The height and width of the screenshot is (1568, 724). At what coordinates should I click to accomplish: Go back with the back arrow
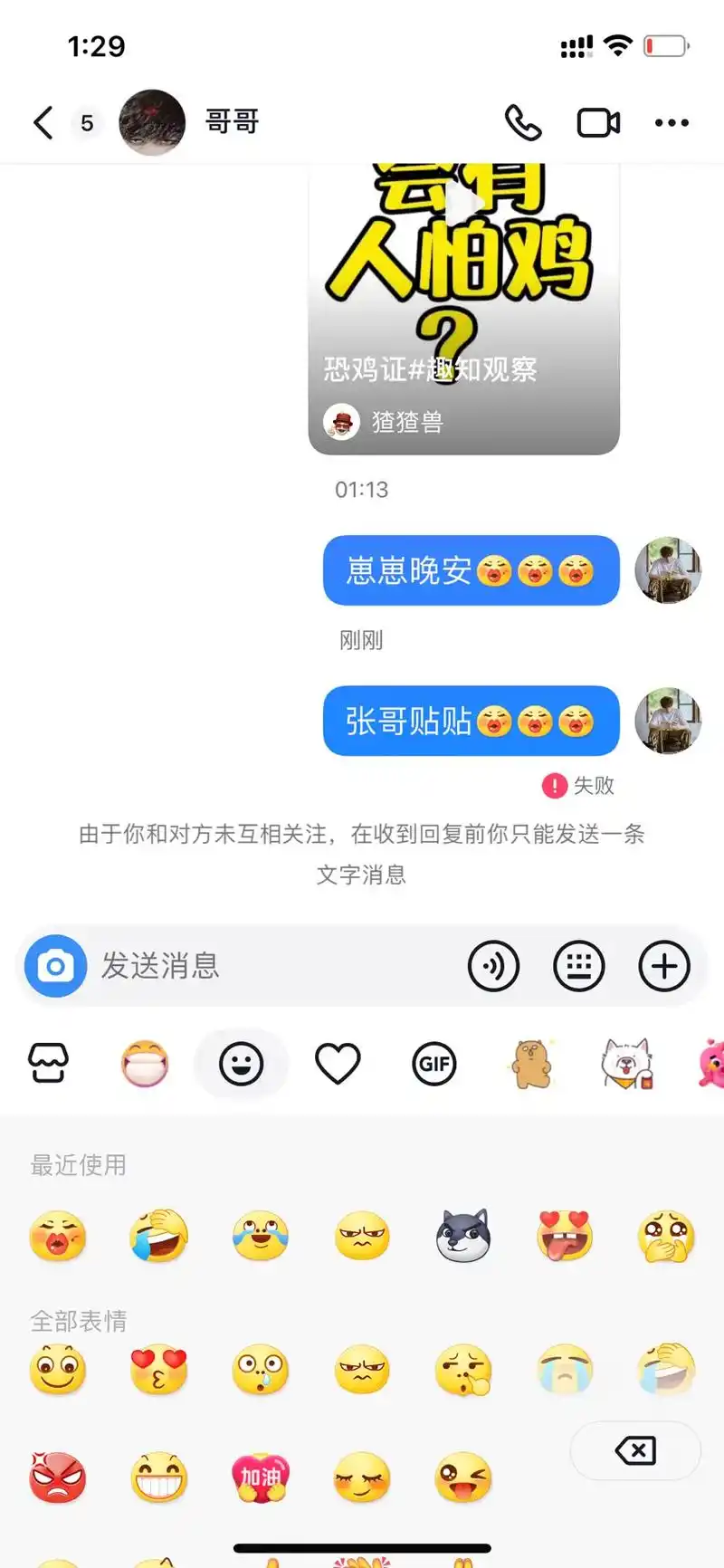tap(41, 121)
